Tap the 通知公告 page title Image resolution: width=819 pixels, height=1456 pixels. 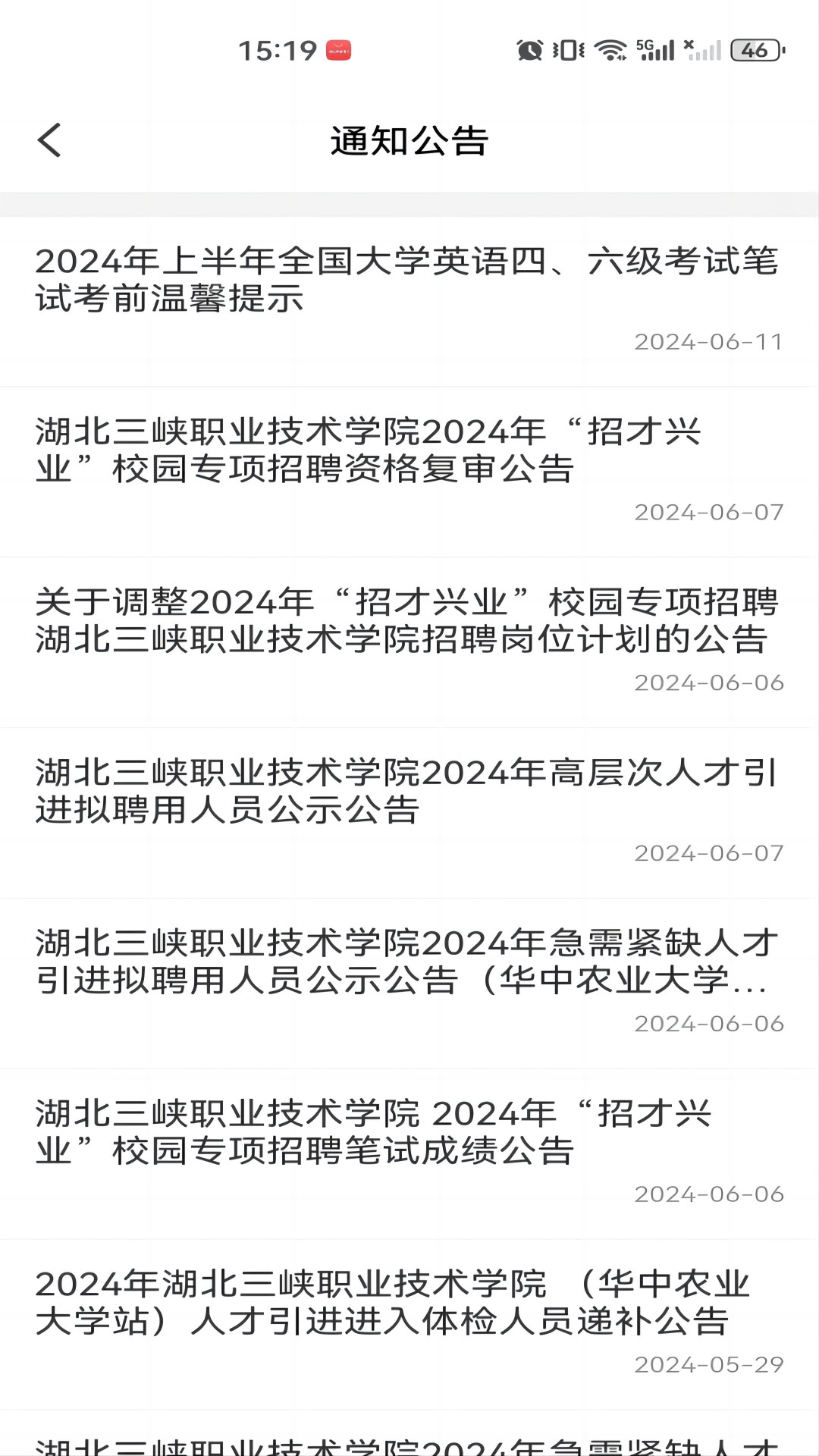tap(409, 141)
